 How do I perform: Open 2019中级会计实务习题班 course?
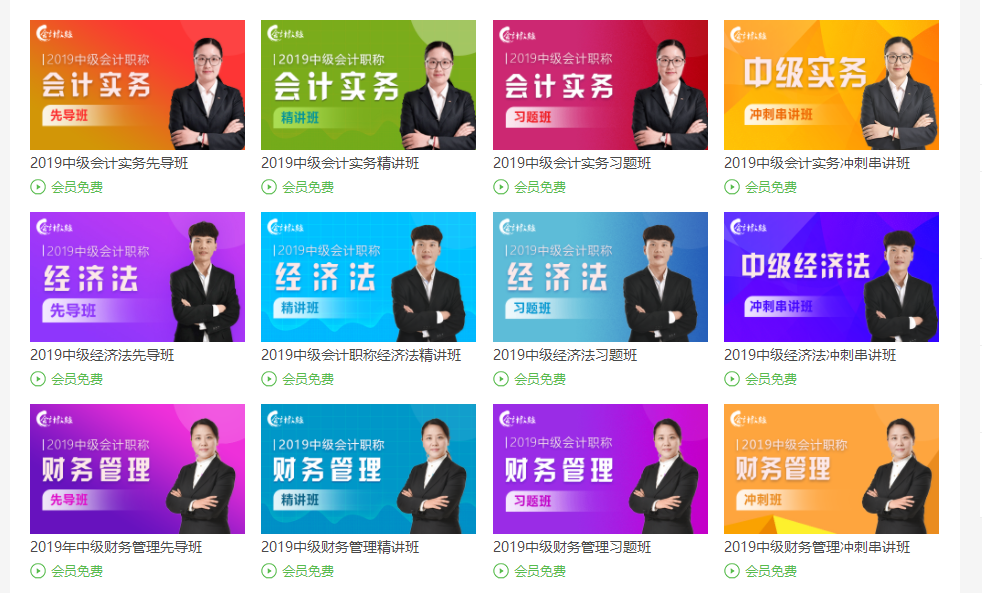pyautogui.click(x=600, y=85)
